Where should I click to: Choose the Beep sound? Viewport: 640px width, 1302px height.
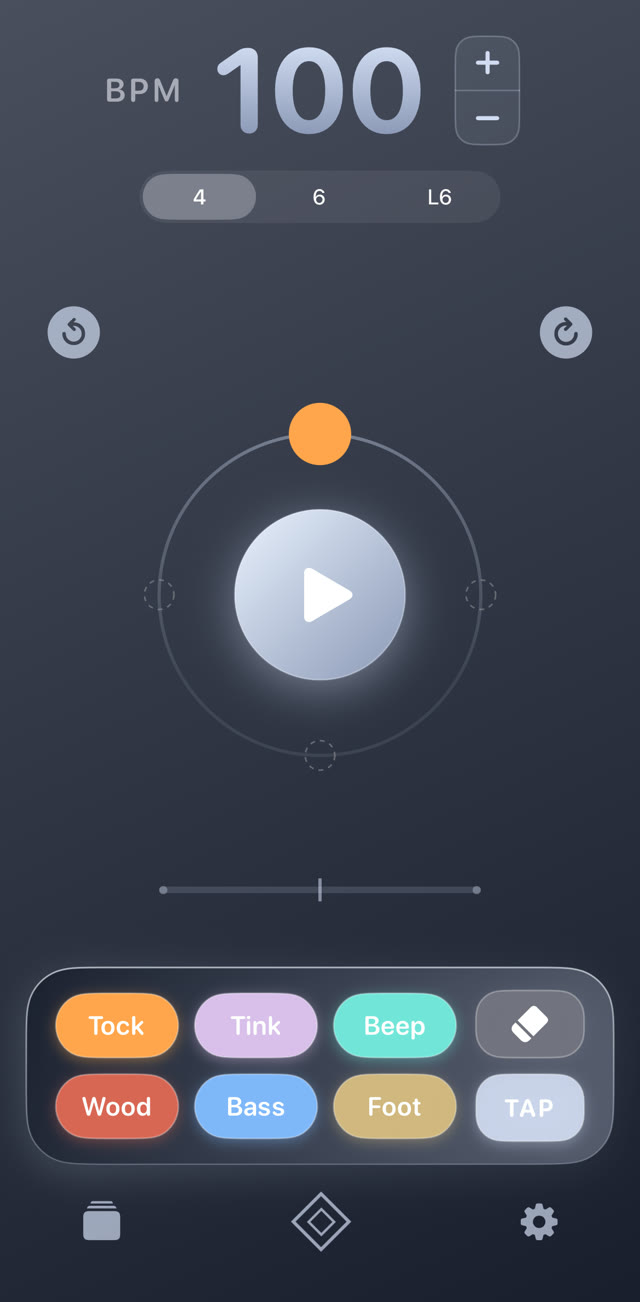(395, 1026)
